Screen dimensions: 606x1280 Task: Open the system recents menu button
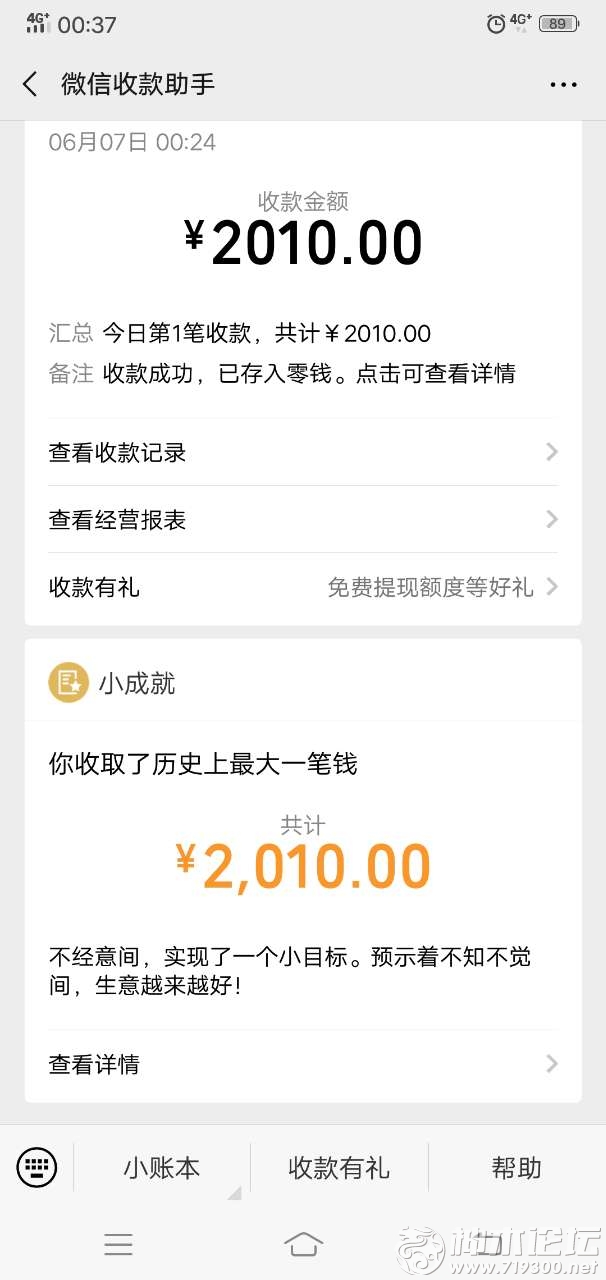click(118, 1244)
